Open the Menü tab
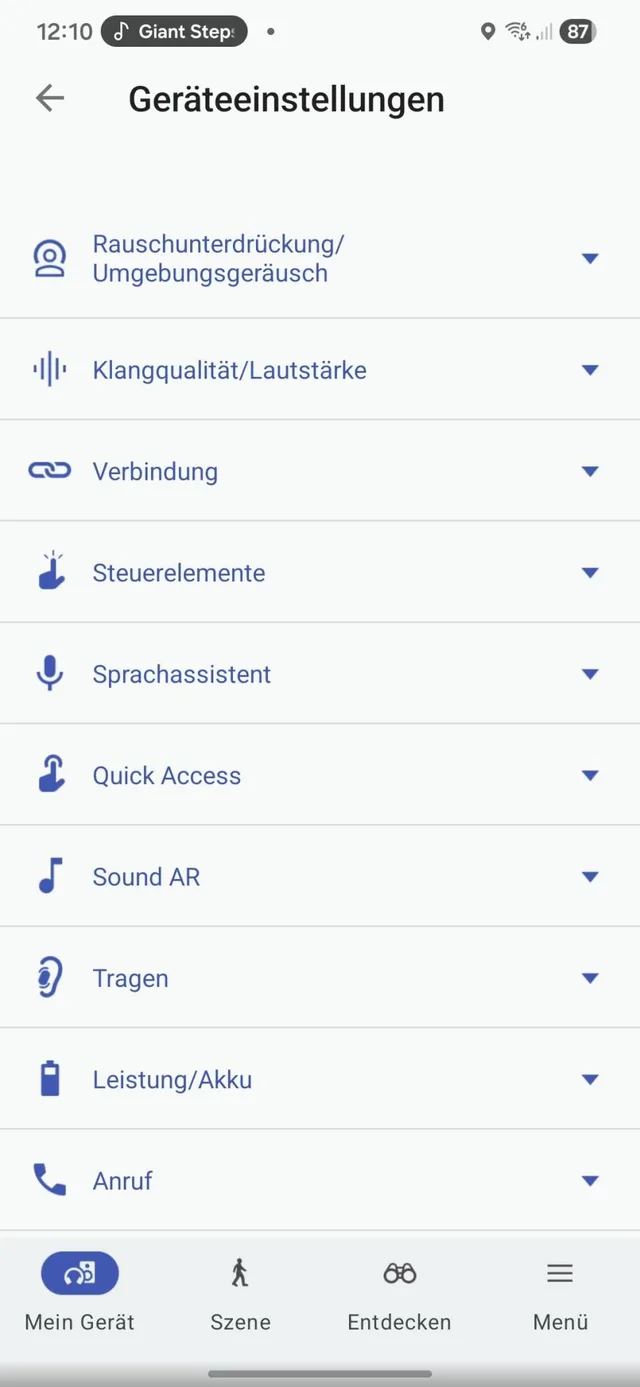 (560, 1291)
